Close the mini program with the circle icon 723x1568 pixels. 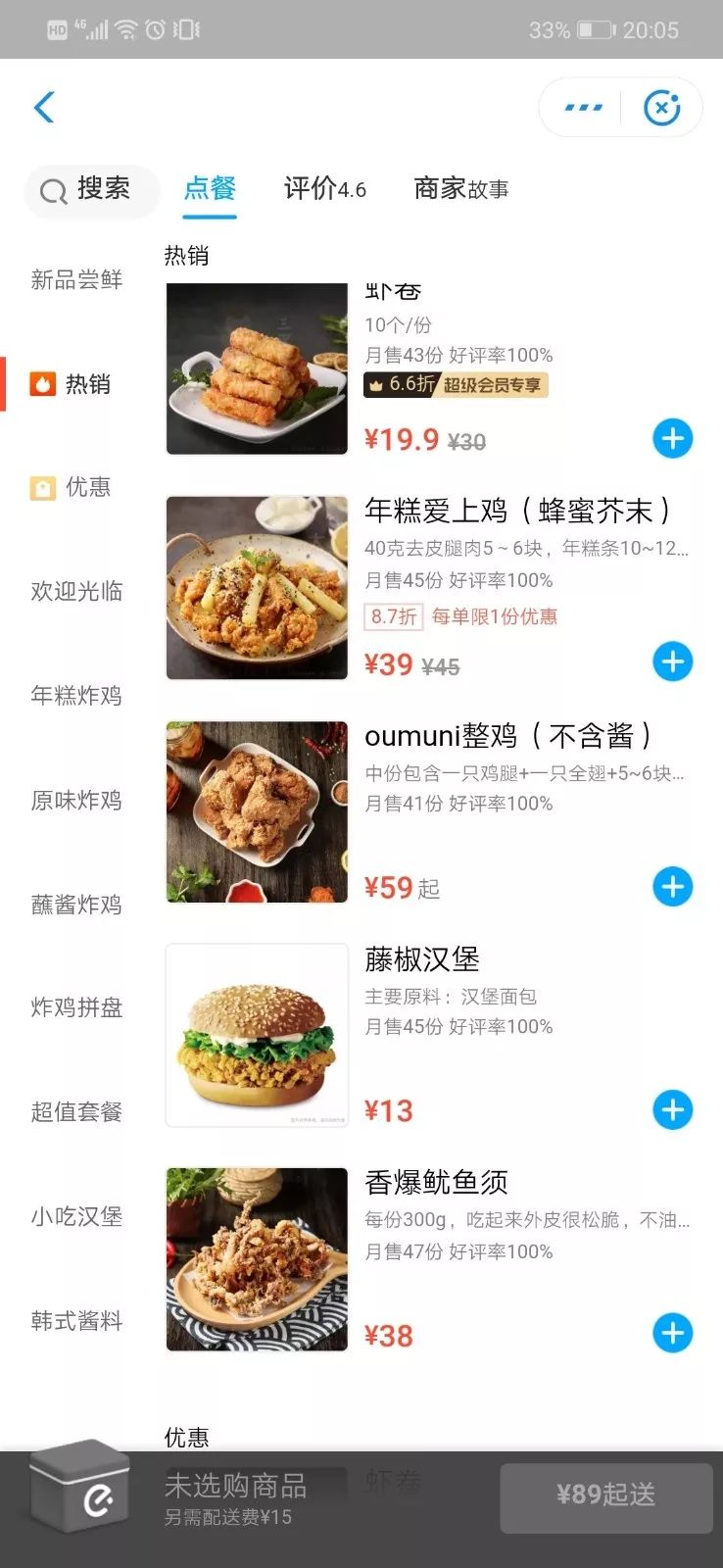click(x=661, y=107)
